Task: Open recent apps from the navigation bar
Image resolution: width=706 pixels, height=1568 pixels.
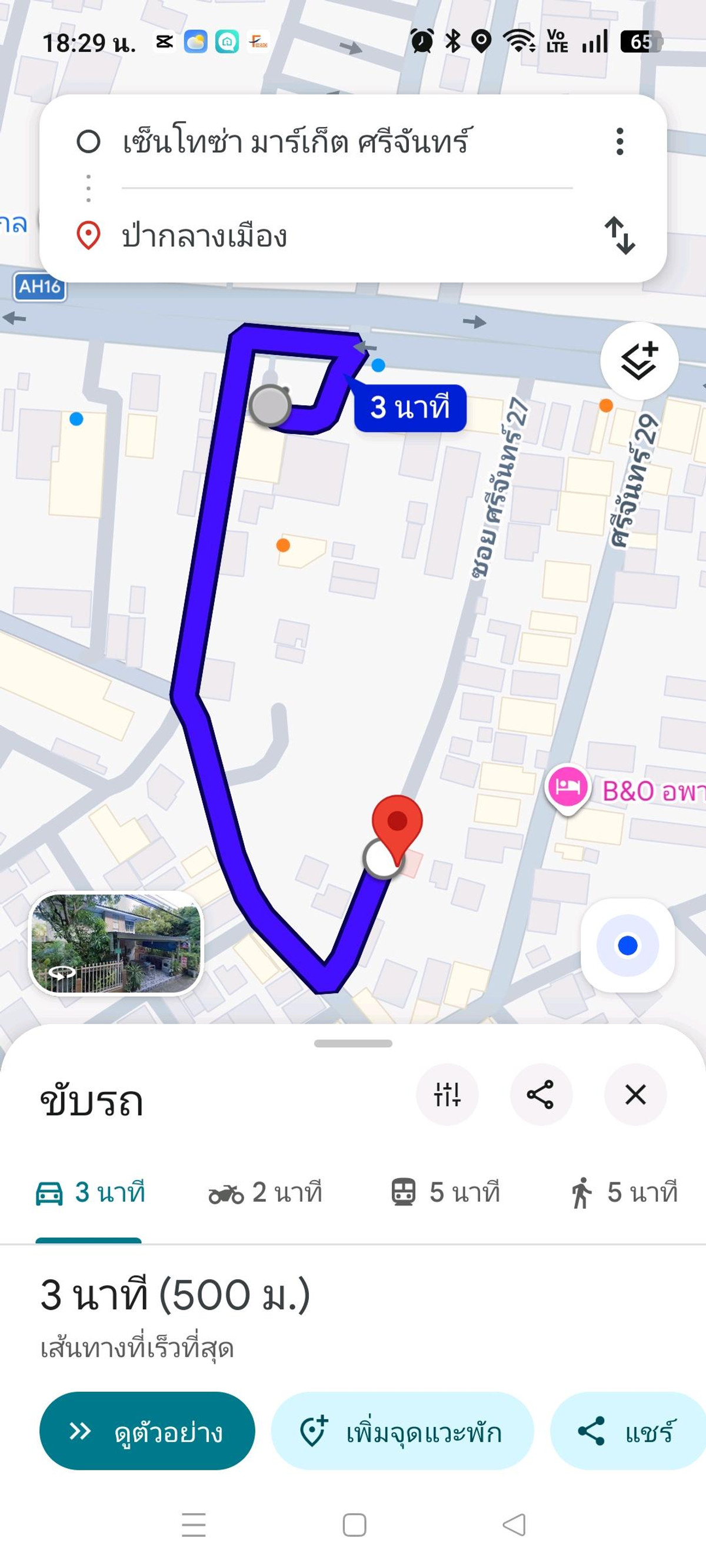Action: click(x=194, y=1524)
